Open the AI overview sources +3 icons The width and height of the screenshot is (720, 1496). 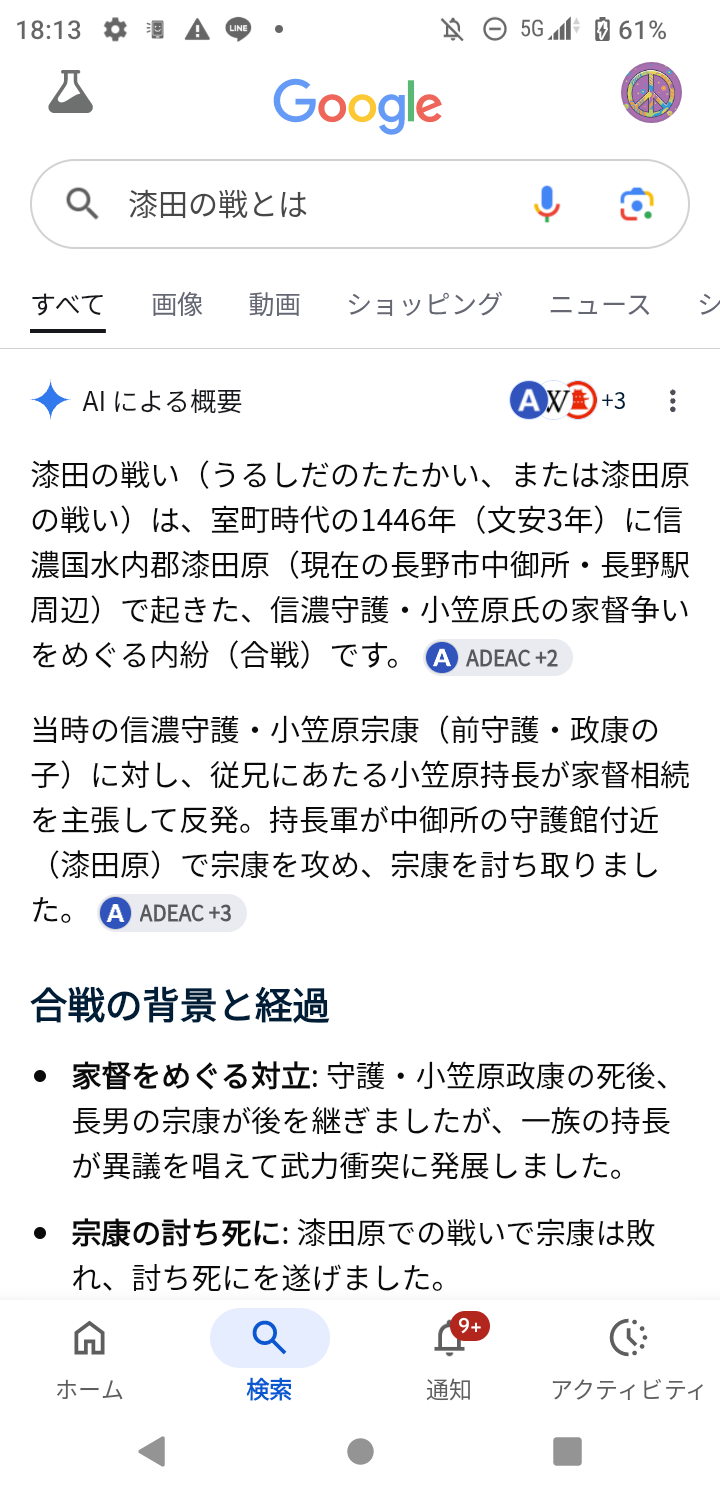click(568, 401)
